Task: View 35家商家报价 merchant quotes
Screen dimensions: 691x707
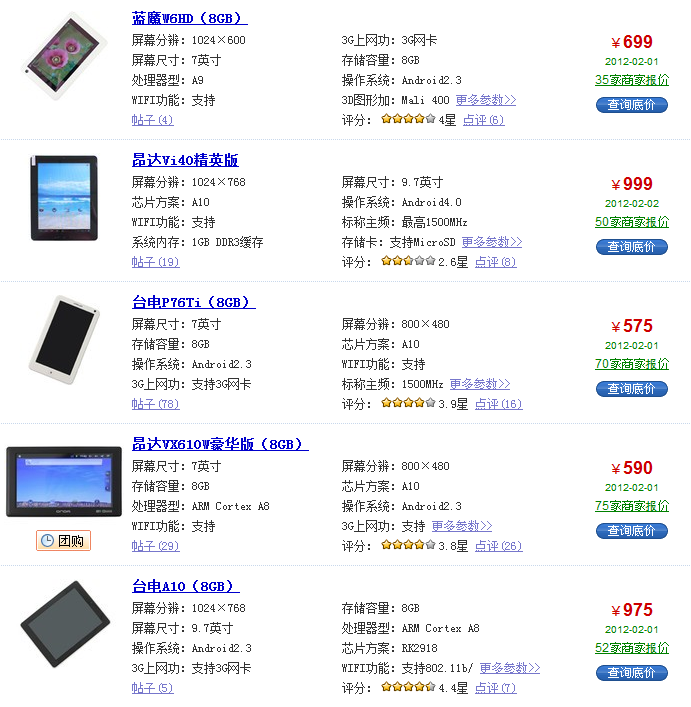Action: (631, 80)
